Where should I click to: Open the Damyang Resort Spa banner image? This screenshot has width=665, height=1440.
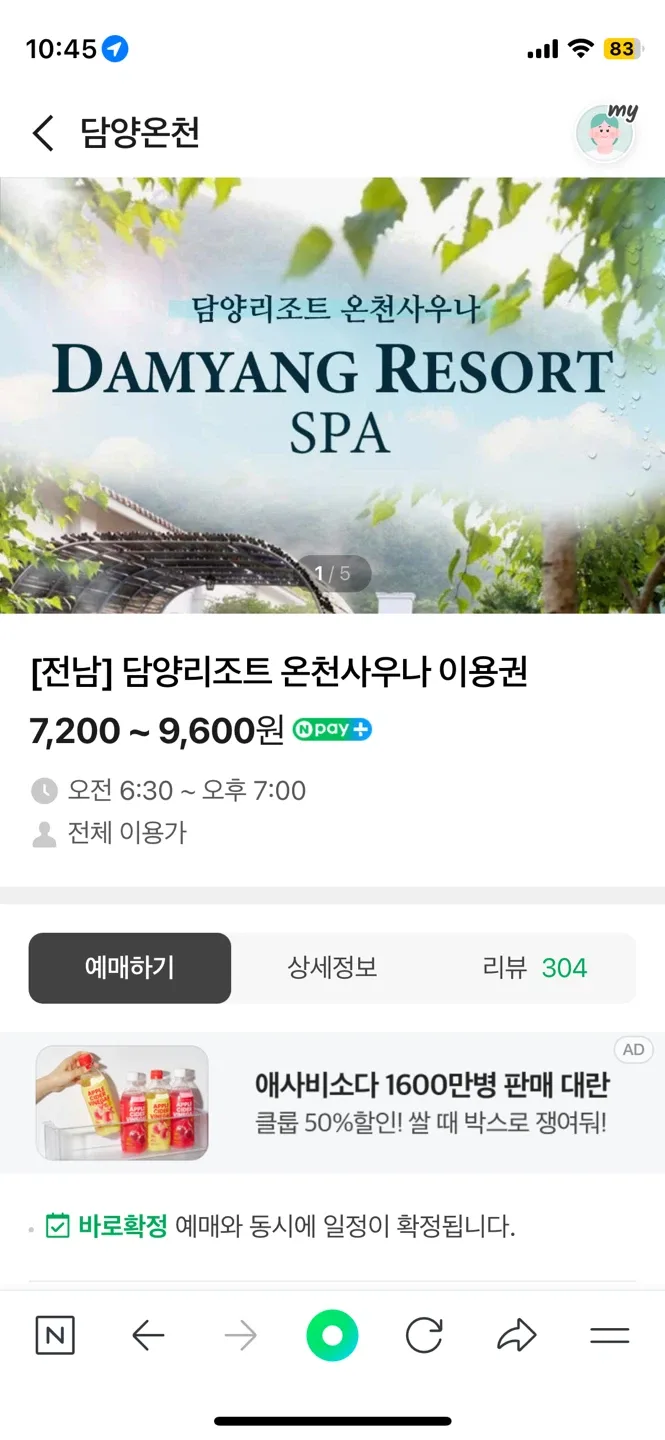[x=332, y=395]
